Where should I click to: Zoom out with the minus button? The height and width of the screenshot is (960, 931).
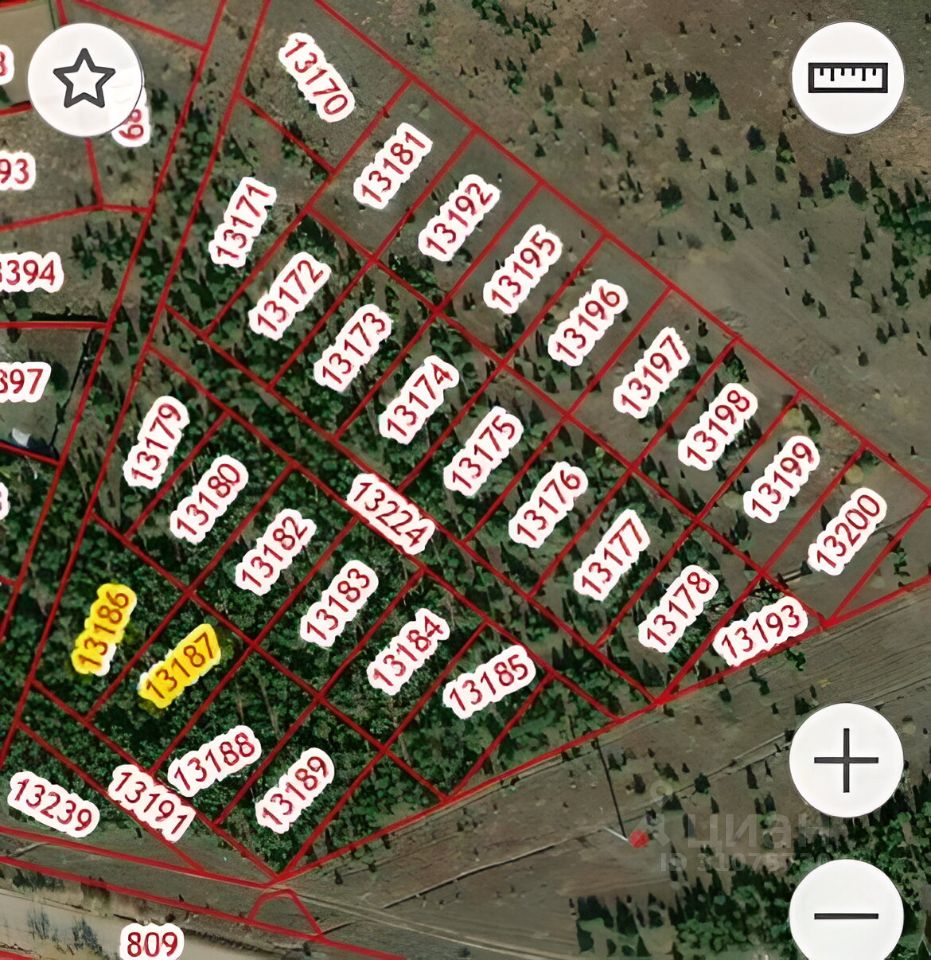click(x=846, y=913)
